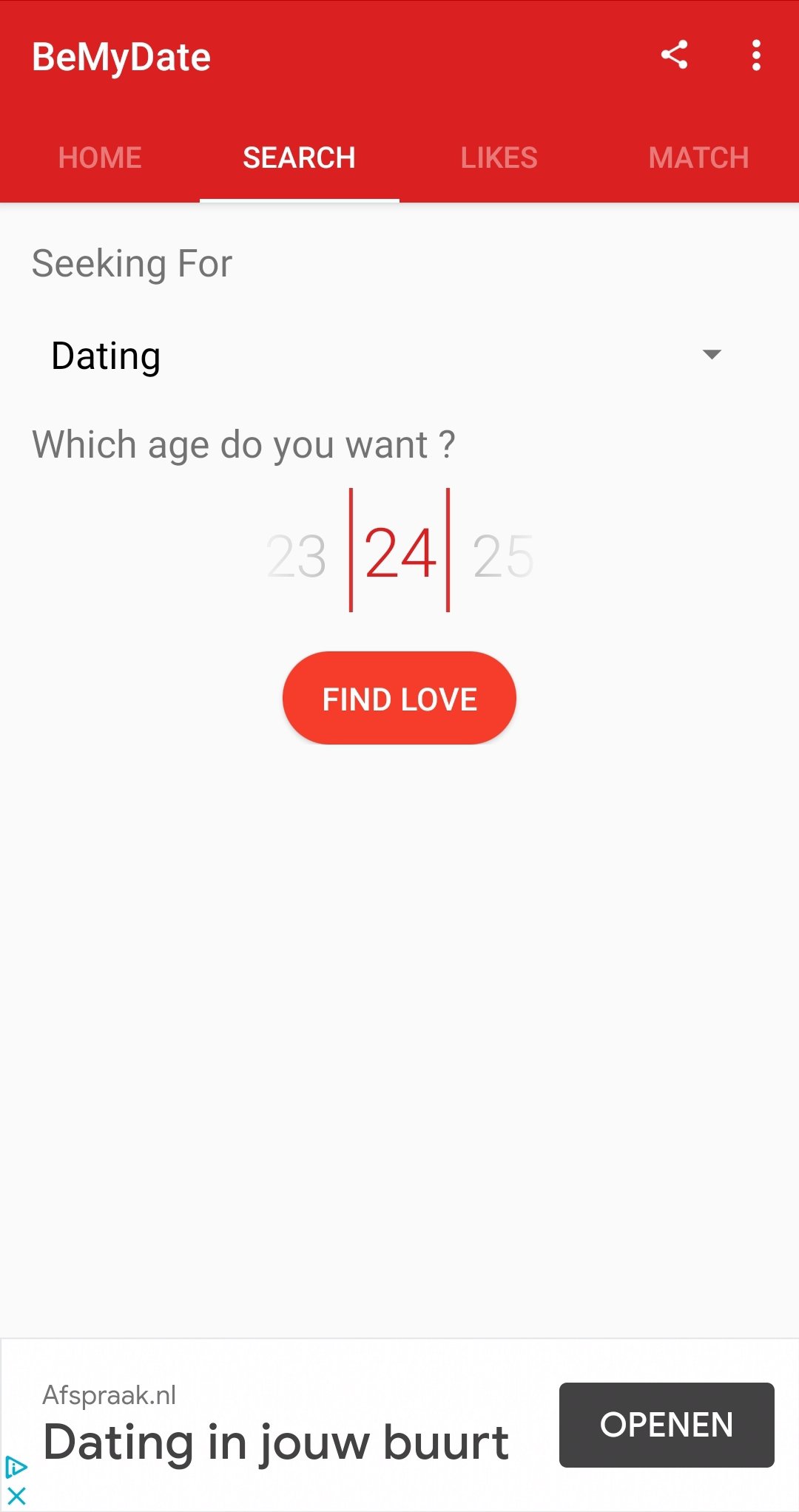Open the Match tab
799x1512 pixels.
699,157
